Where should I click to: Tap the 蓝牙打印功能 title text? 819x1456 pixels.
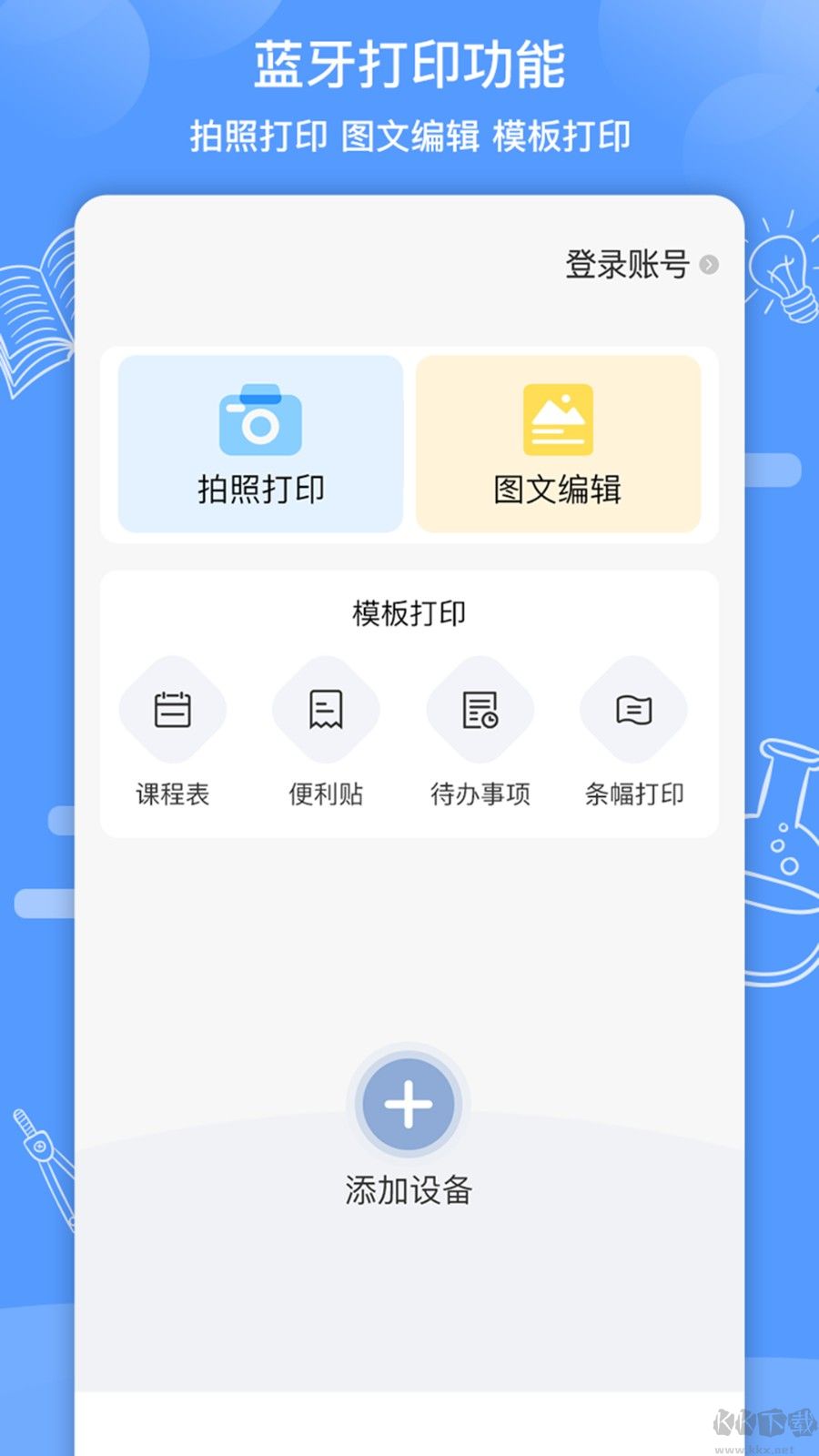(x=409, y=66)
